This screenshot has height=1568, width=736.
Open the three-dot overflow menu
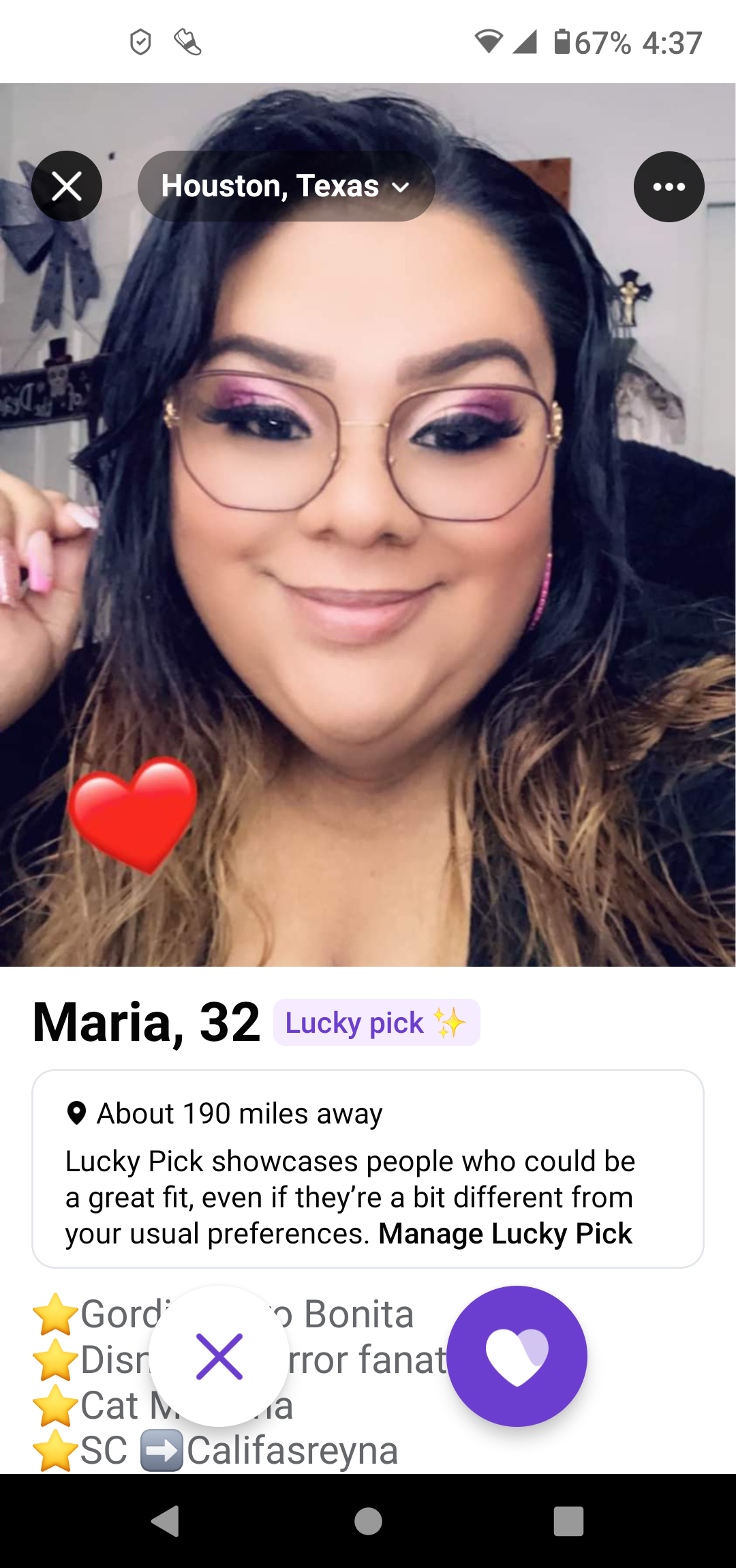point(669,187)
